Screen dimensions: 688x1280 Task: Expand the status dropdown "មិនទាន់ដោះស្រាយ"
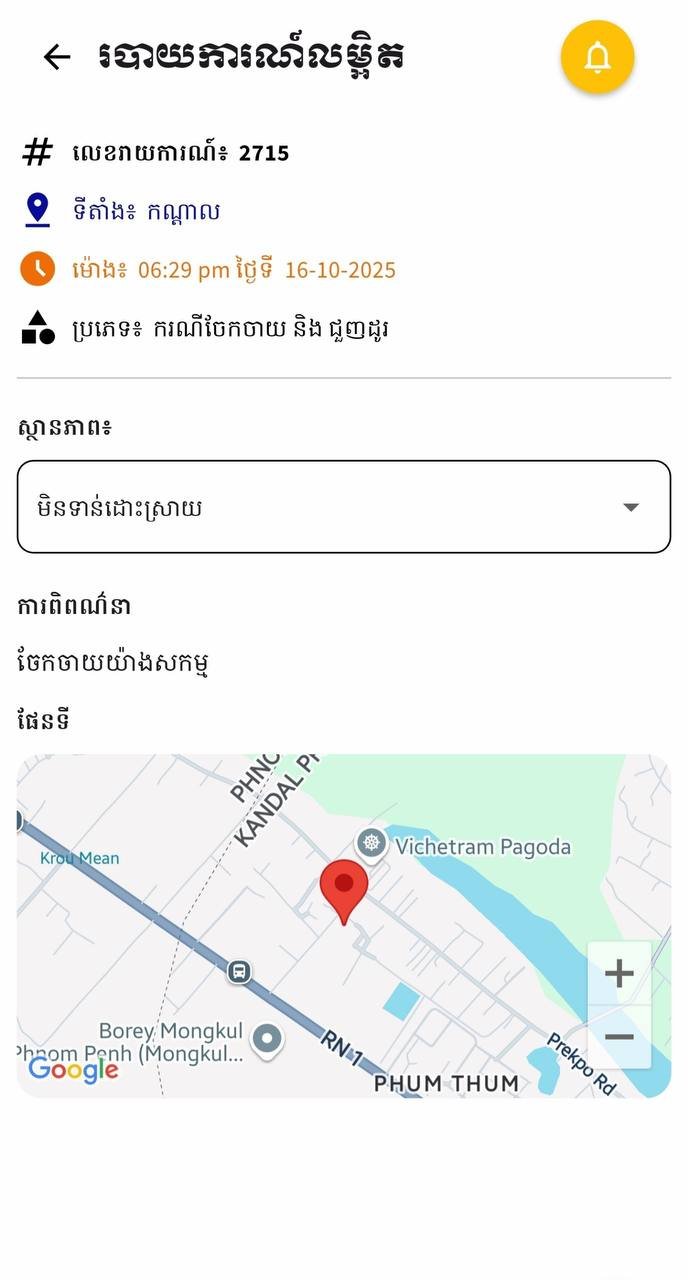[343, 507]
